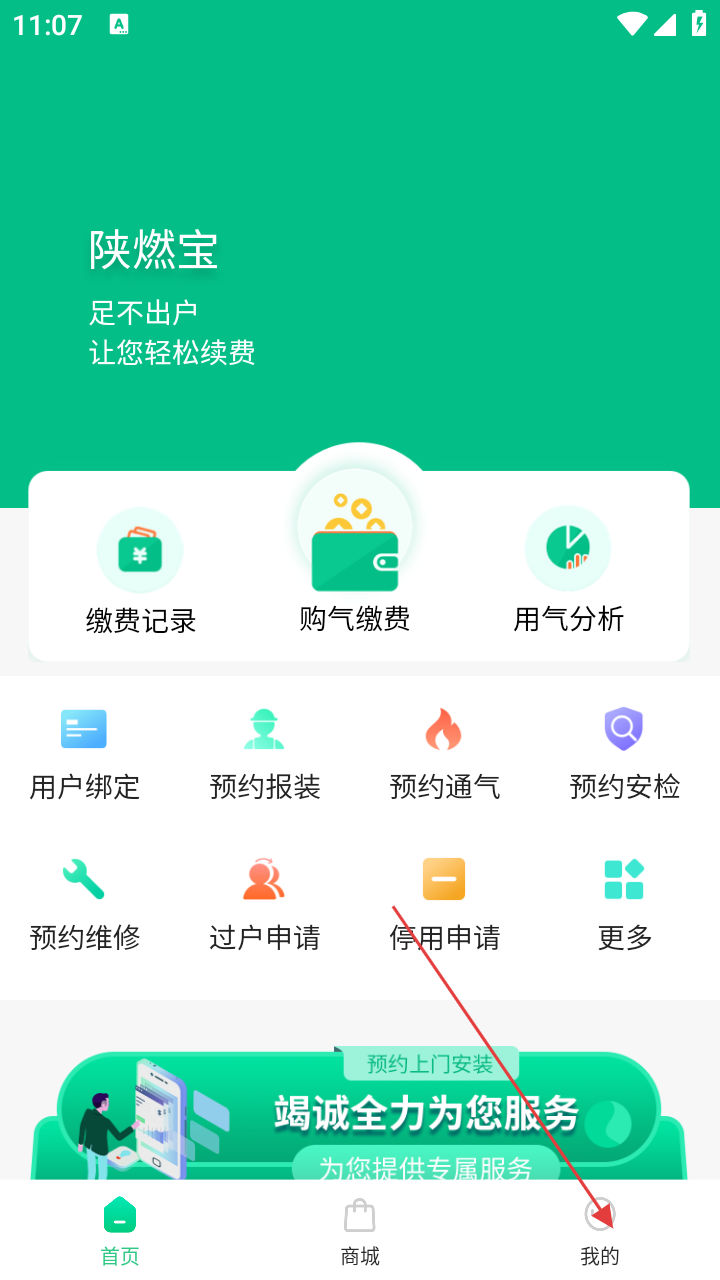Open 过户申请 account transfer application
The width and height of the screenshot is (720, 1280).
click(x=265, y=904)
